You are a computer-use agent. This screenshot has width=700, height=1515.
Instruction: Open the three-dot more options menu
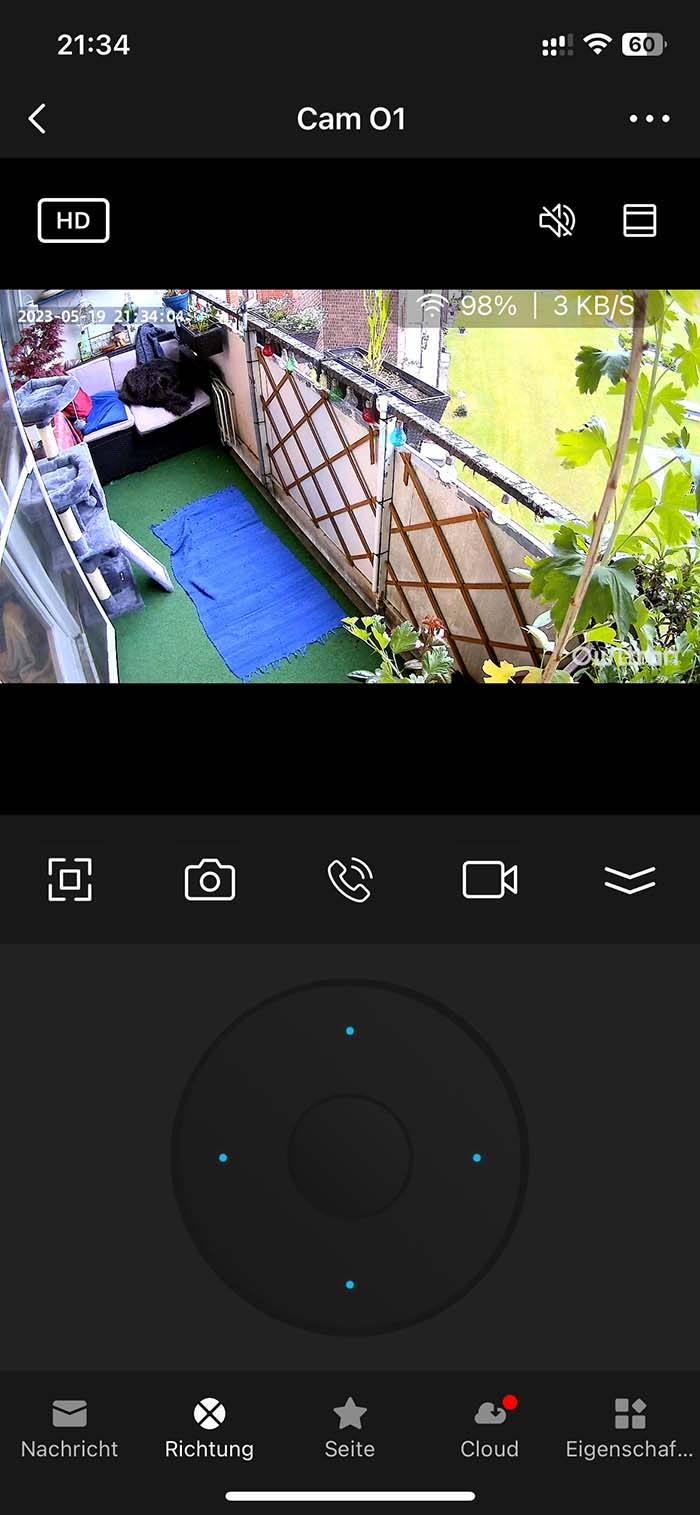point(649,119)
